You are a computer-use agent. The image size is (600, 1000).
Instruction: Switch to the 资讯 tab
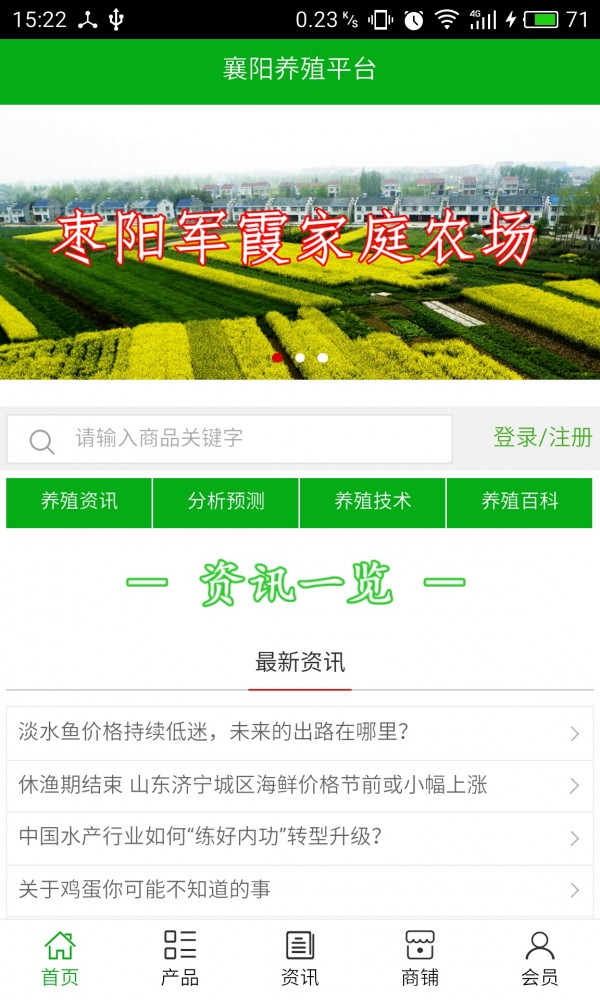[300, 958]
